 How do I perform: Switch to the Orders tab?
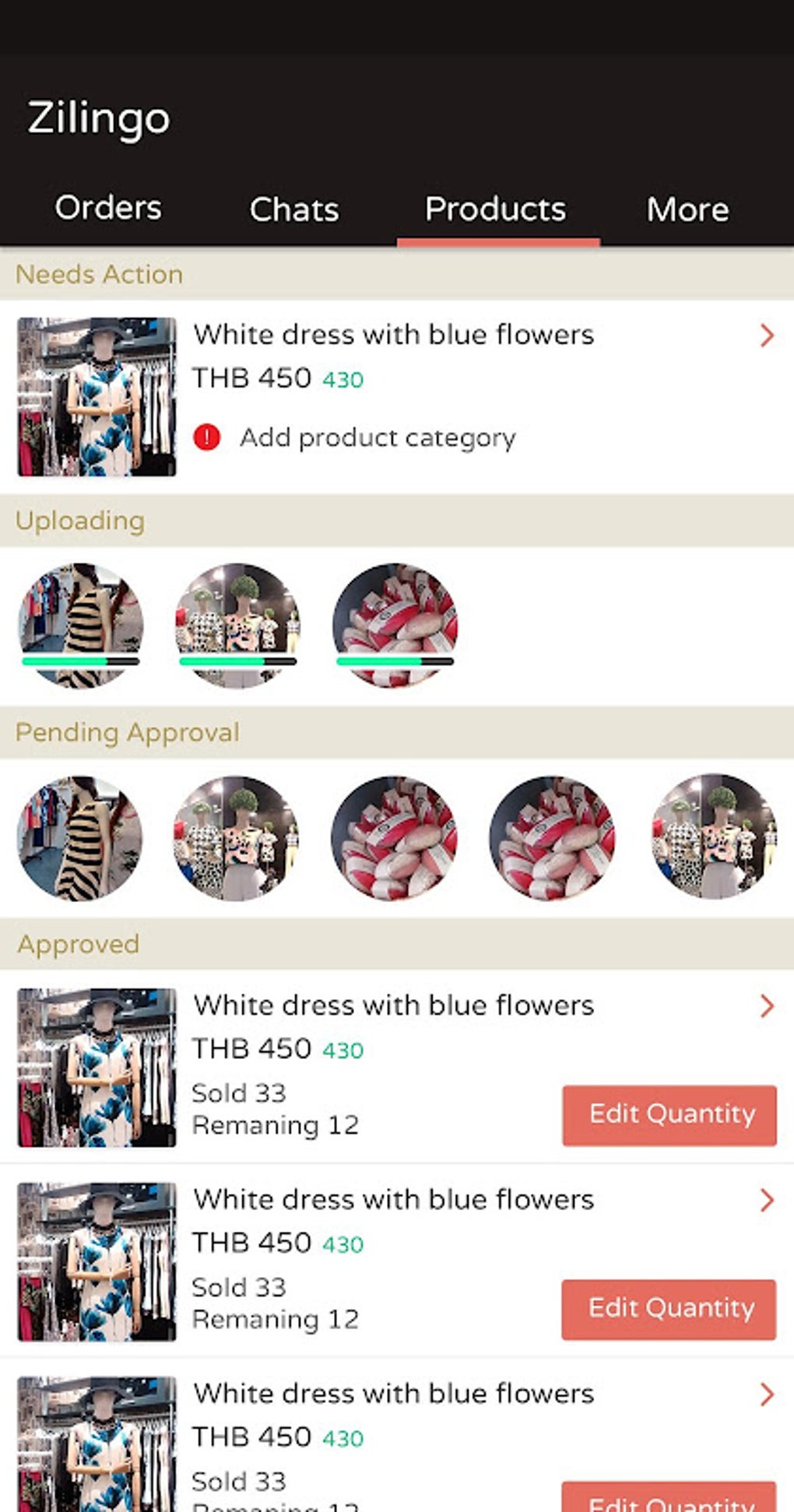tap(107, 209)
